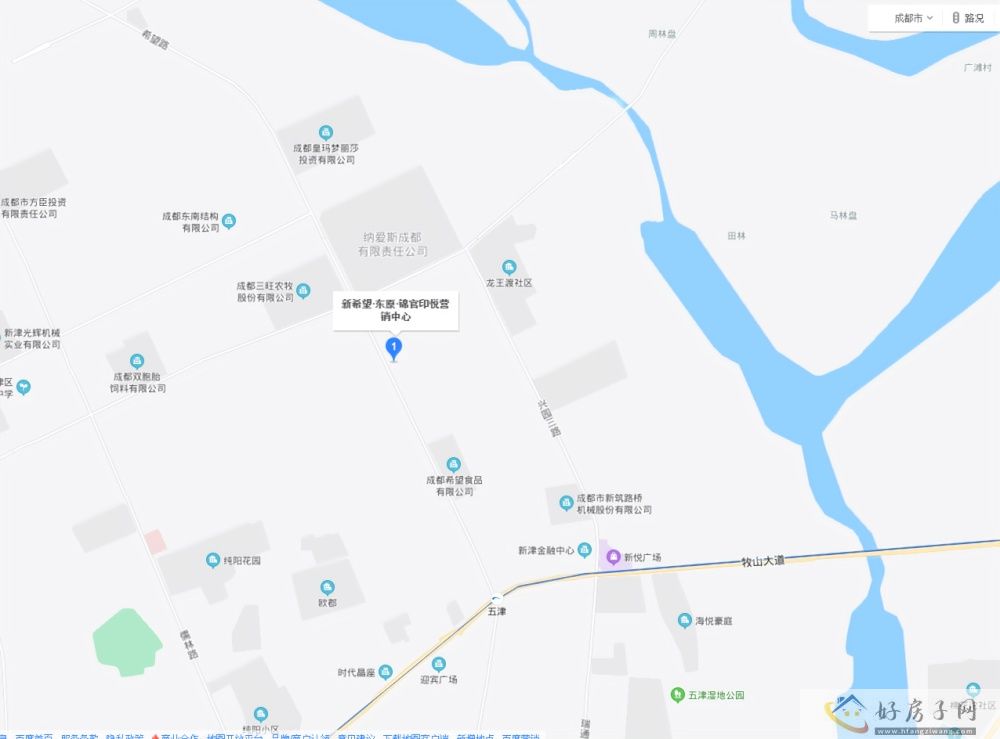Tap the blue location marker numbered 1
The image size is (1000, 739).
pyautogui.click(x=394, y=347)
